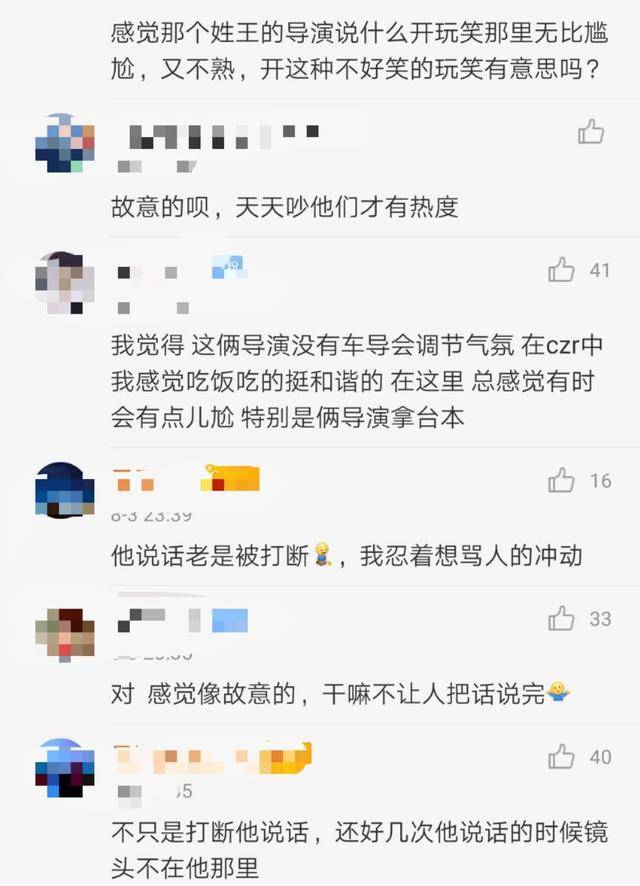
Task: Like the comment "对 感觉像故意的"
Action: click(562, 619)
